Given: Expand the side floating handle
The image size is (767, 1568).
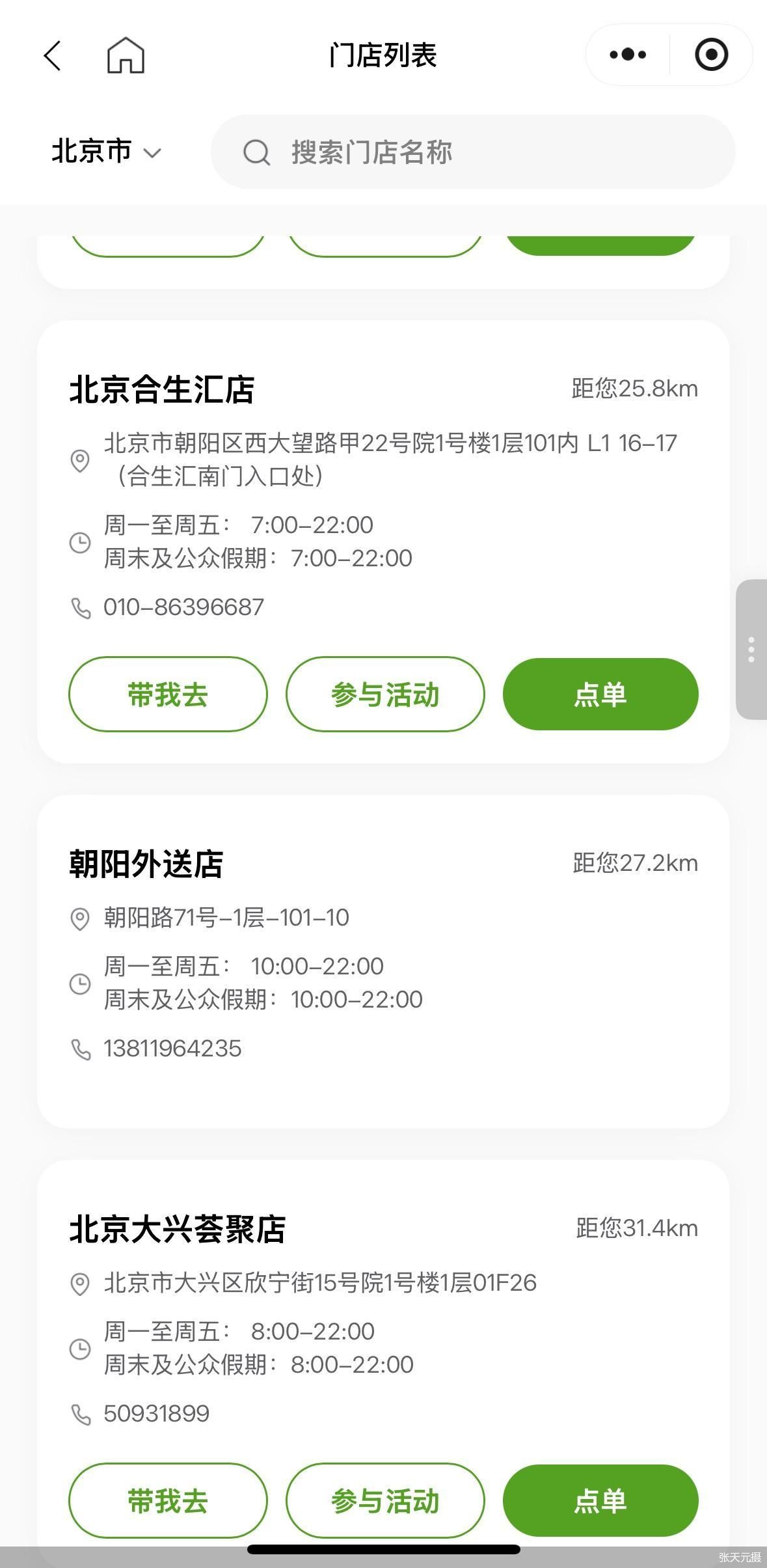Looking at the screenshot, I should point(751,650).
